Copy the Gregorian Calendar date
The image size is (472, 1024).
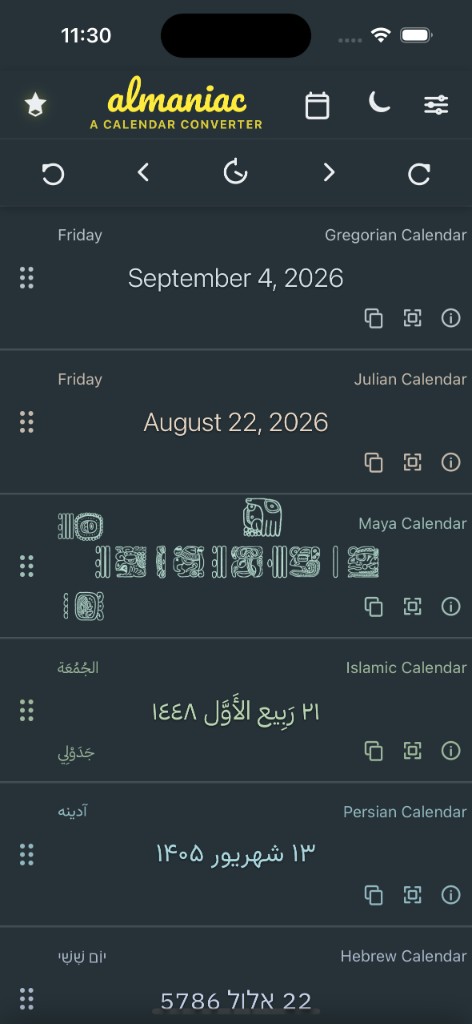[373, 319]
